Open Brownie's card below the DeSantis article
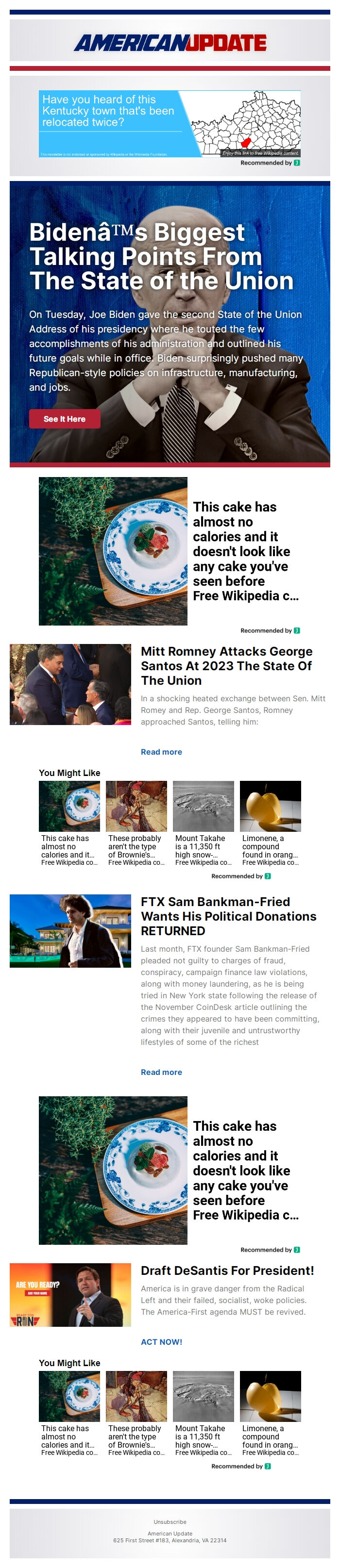Viewport: 340px width, 1568px height. click(x=136, y=1413)
